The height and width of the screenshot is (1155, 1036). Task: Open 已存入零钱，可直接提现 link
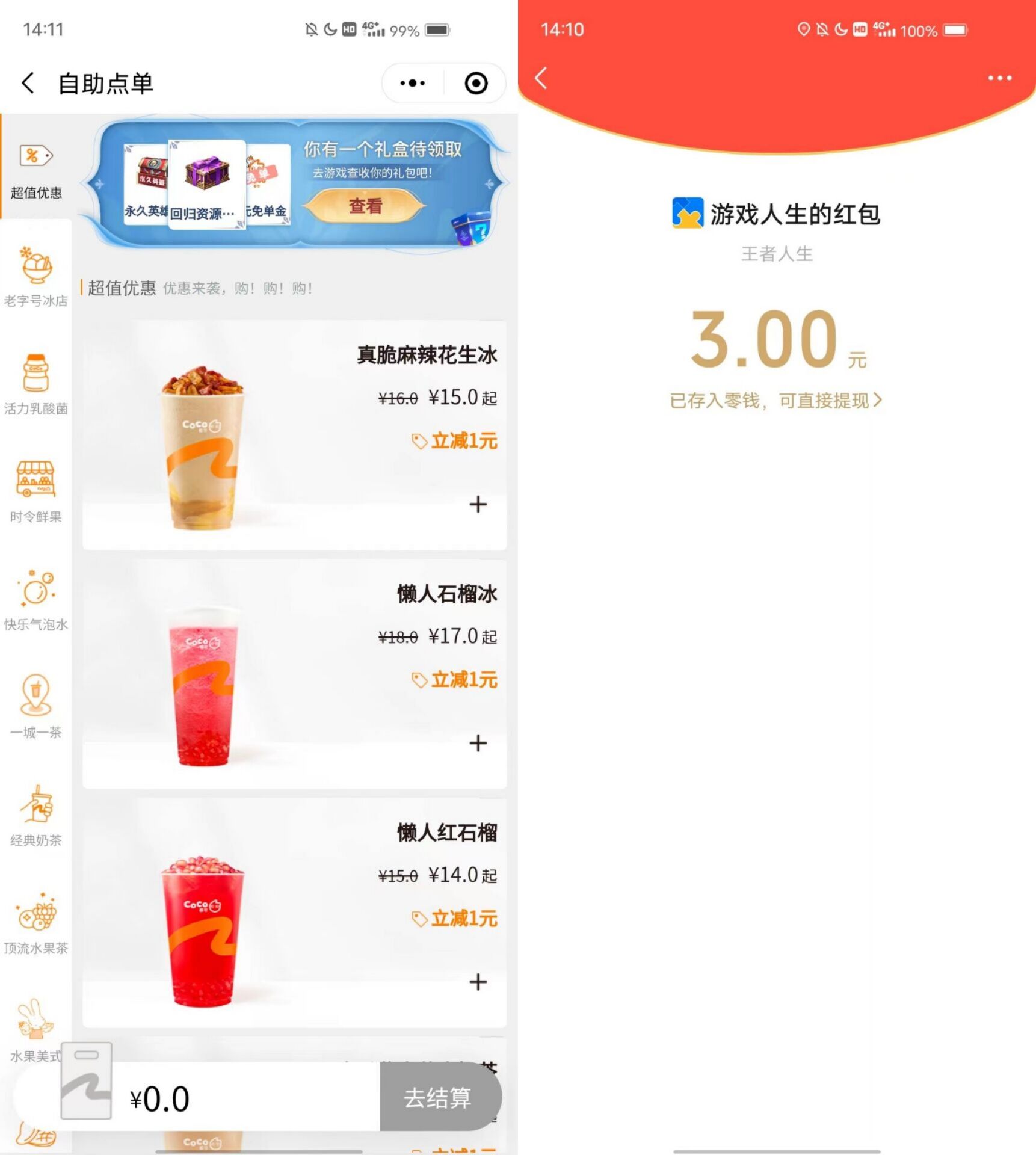tap(776, 401)
